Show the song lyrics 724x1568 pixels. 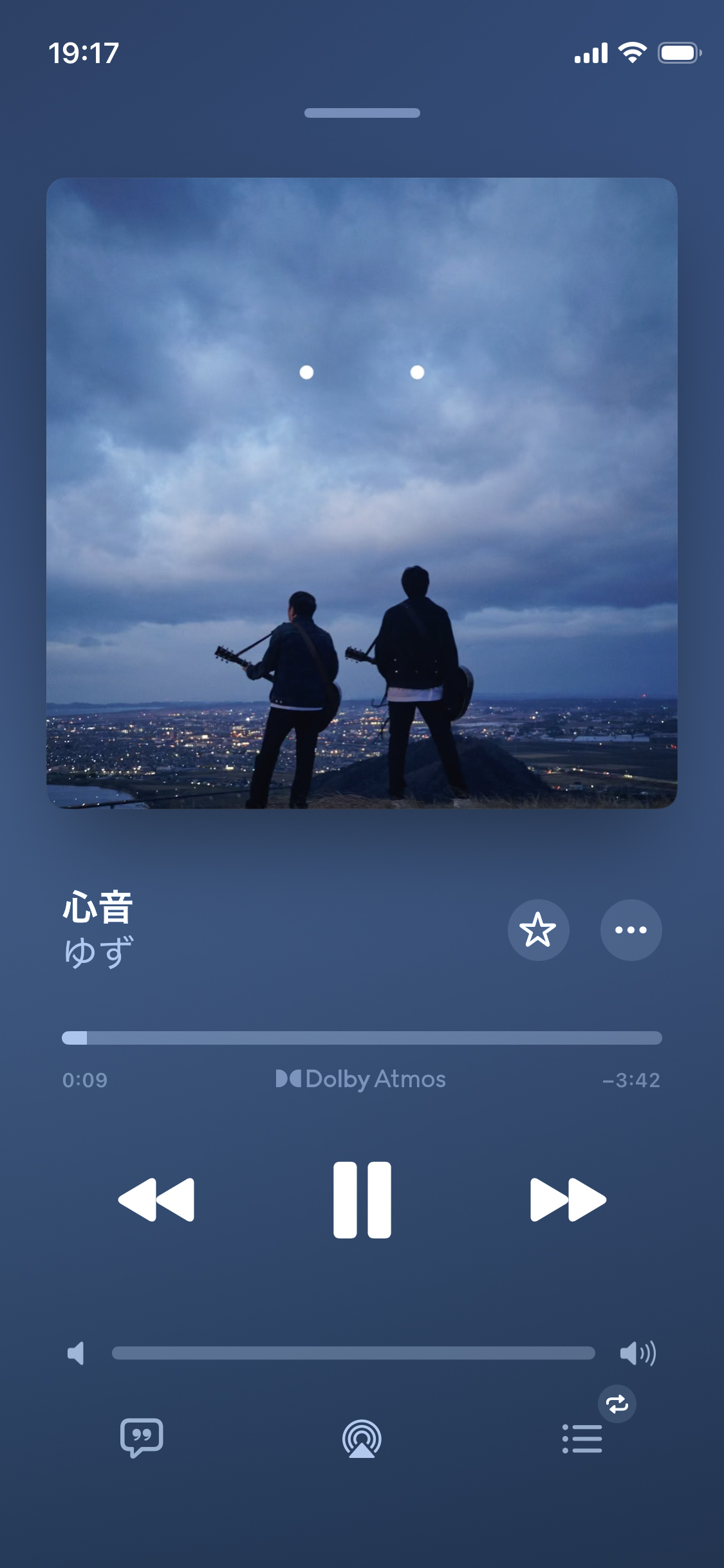pyautogui.click(x=142, y=1438)
